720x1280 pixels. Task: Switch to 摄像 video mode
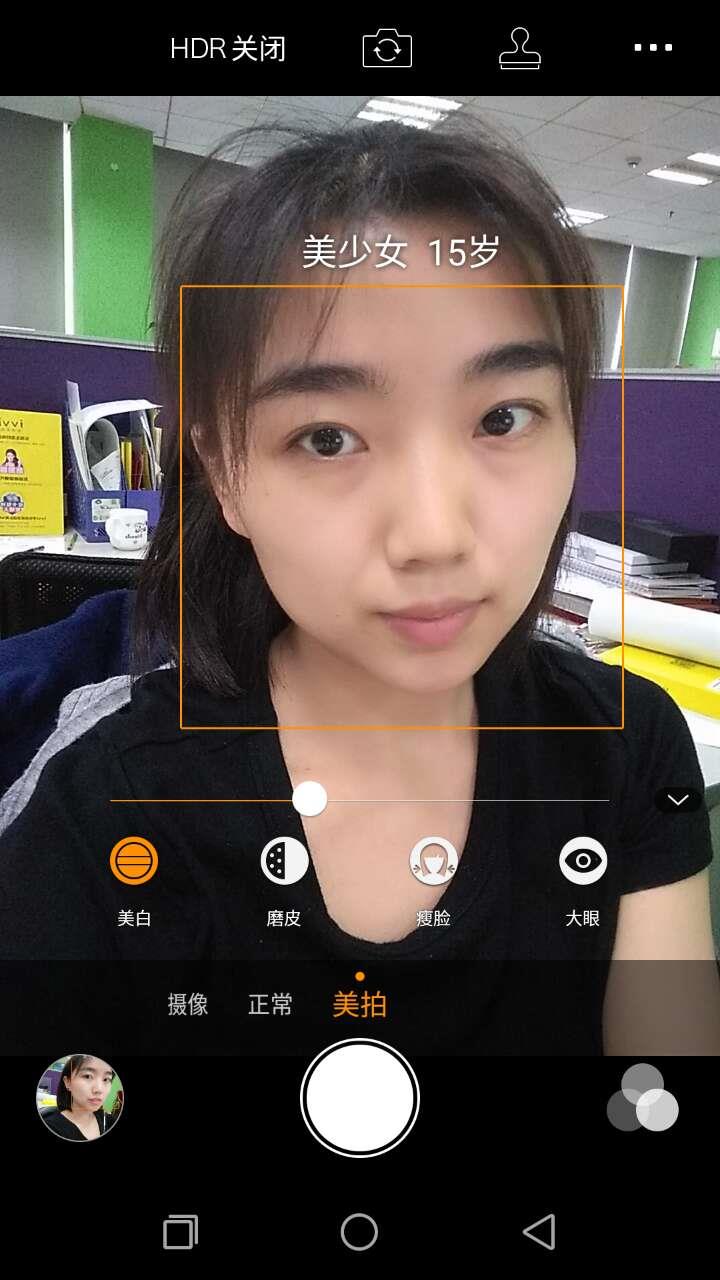188,1005
